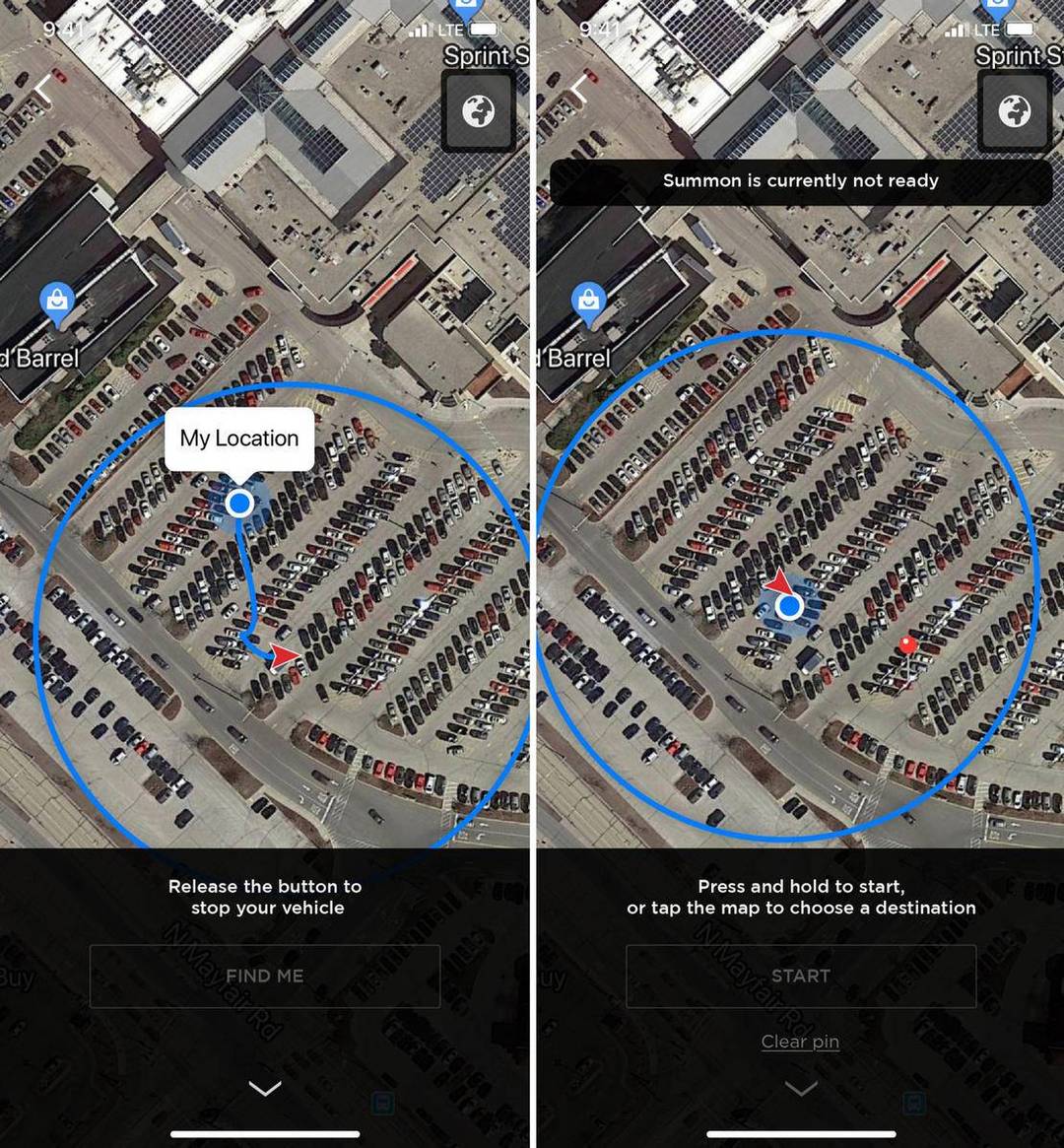
Task: Clear the destination pin
Action: pos(800,1042)
